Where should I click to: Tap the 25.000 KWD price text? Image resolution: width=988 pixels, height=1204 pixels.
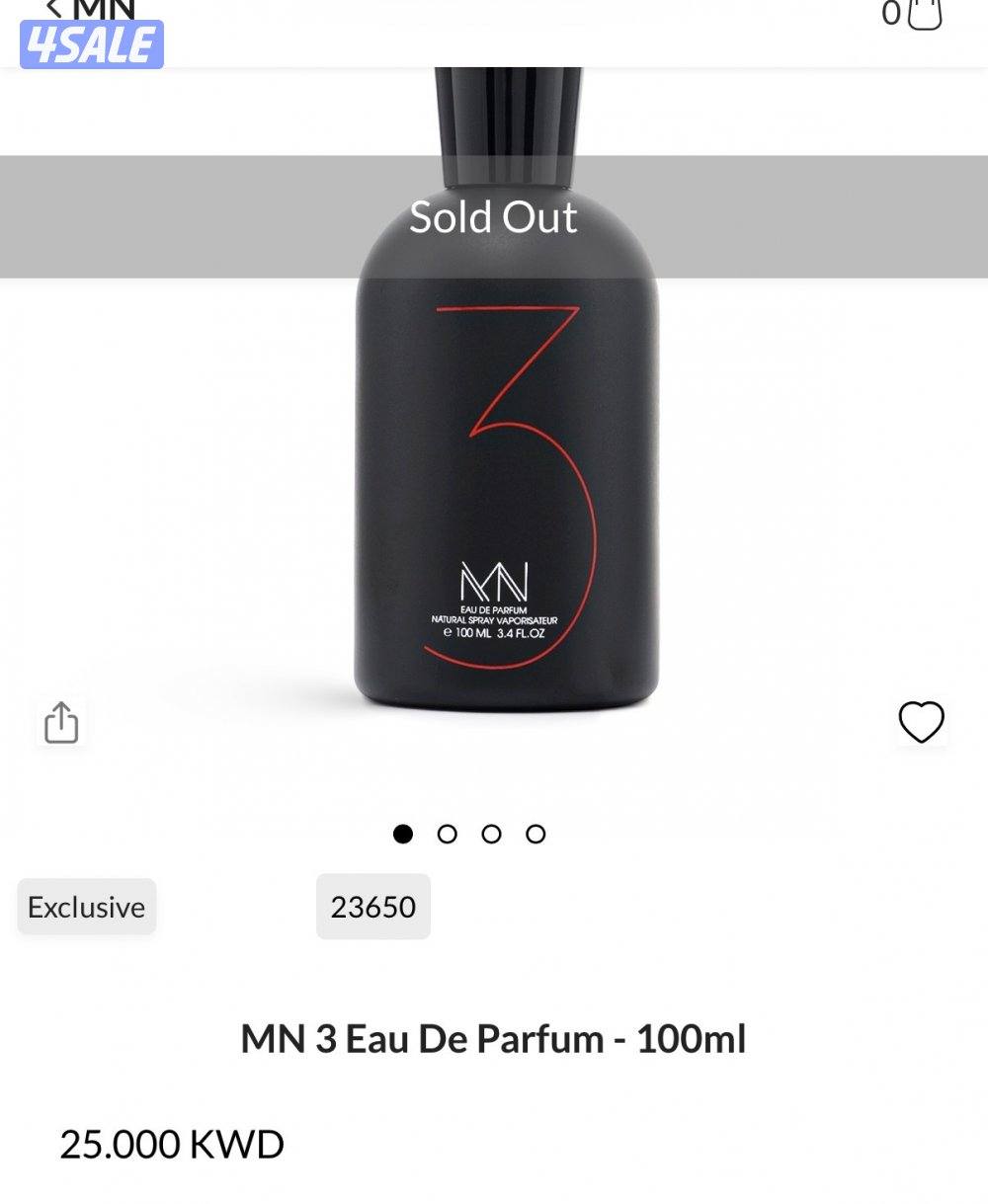(170, 1146)
